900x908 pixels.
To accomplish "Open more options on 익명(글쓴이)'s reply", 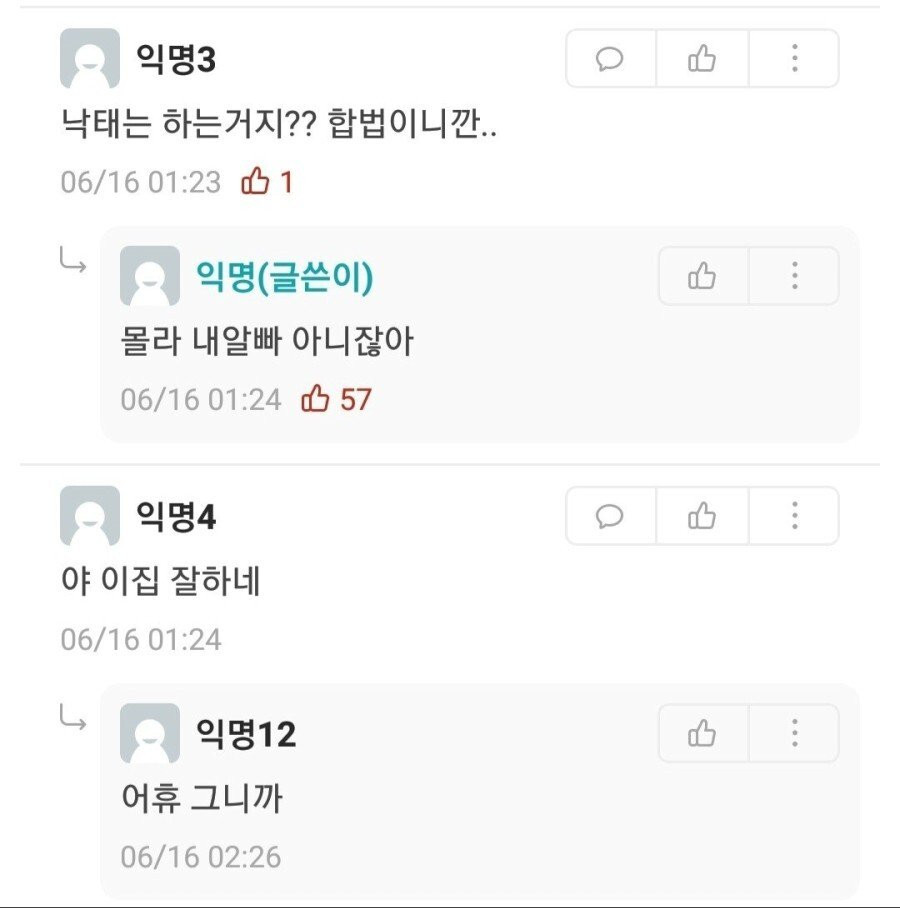I will tap(794, 275).
